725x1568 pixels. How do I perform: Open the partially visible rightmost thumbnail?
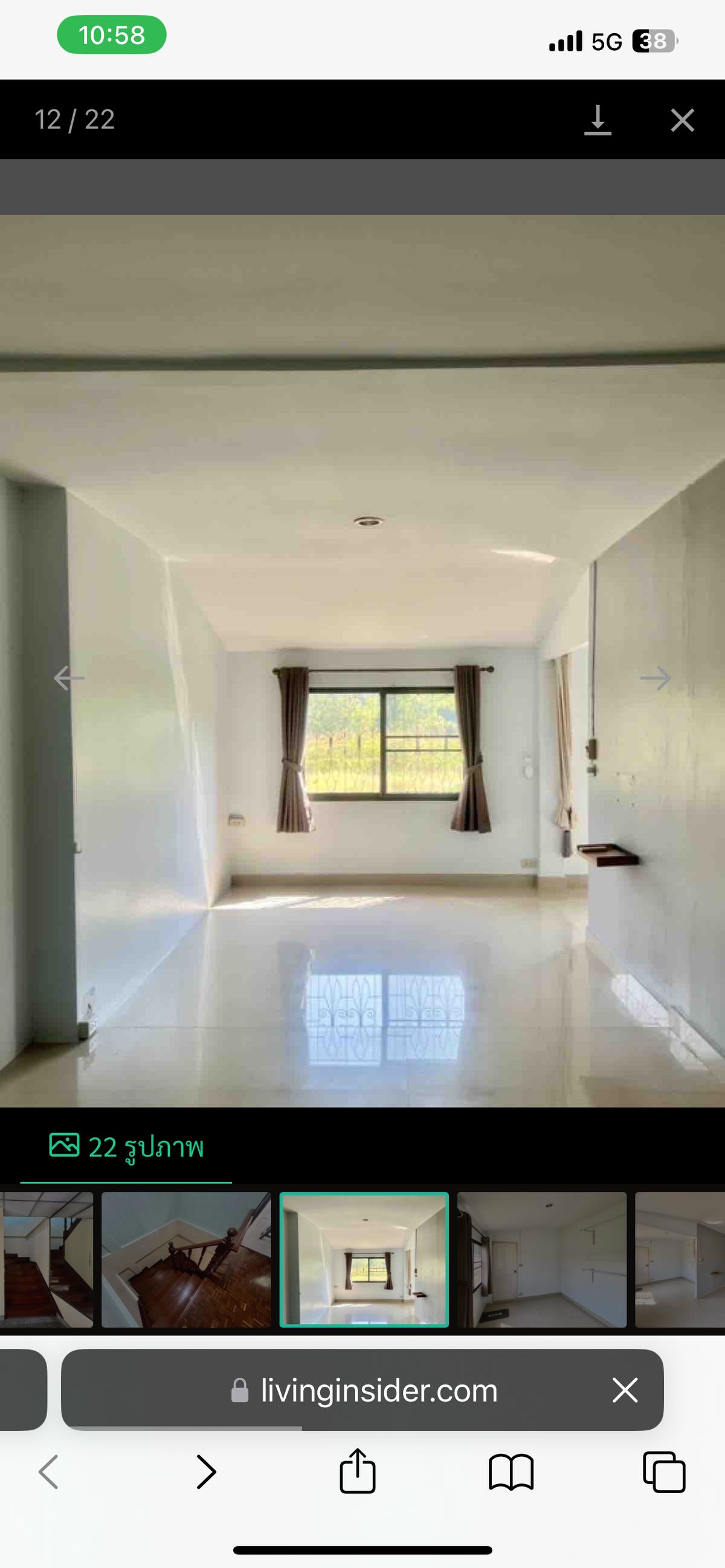680,1260
